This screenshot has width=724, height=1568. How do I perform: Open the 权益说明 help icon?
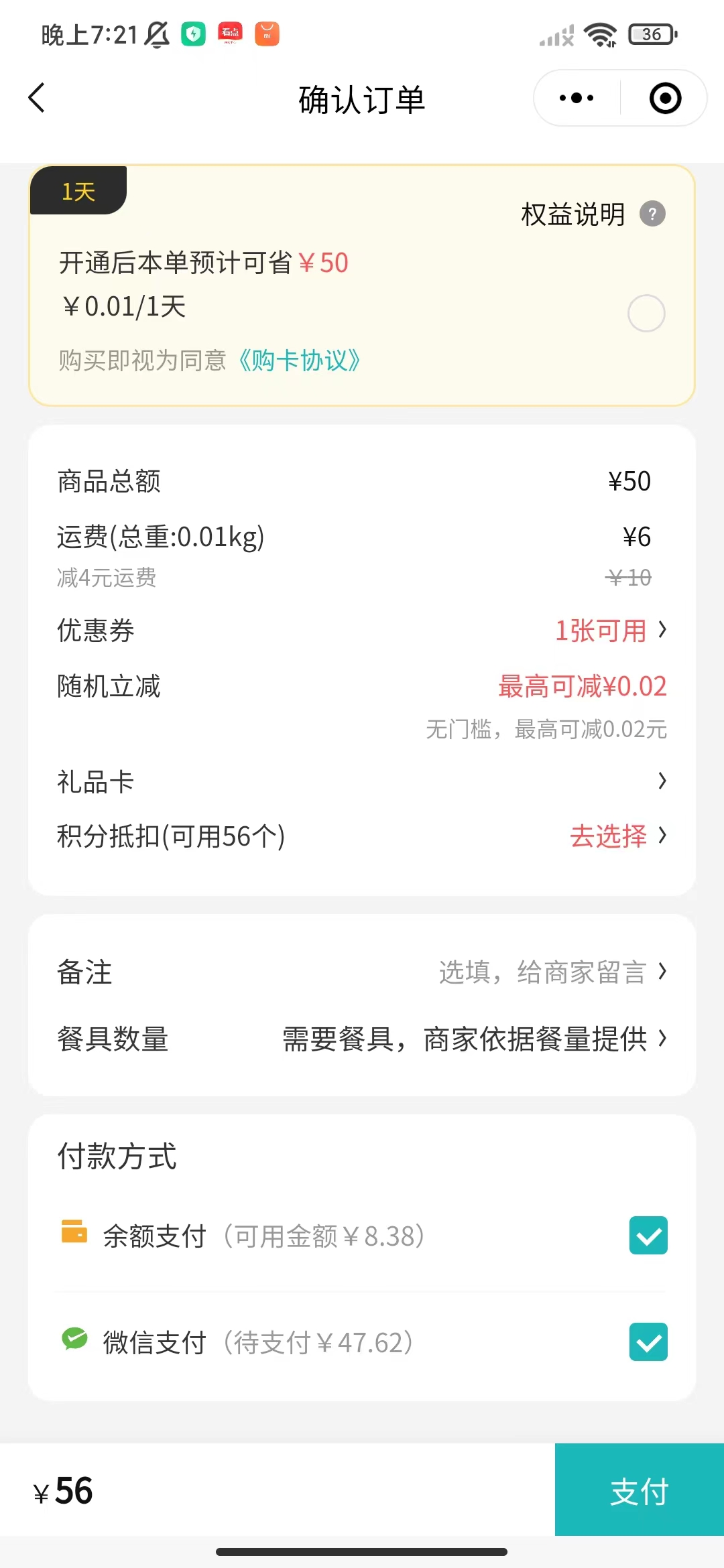pyautogui.click(x=652, y=214)
